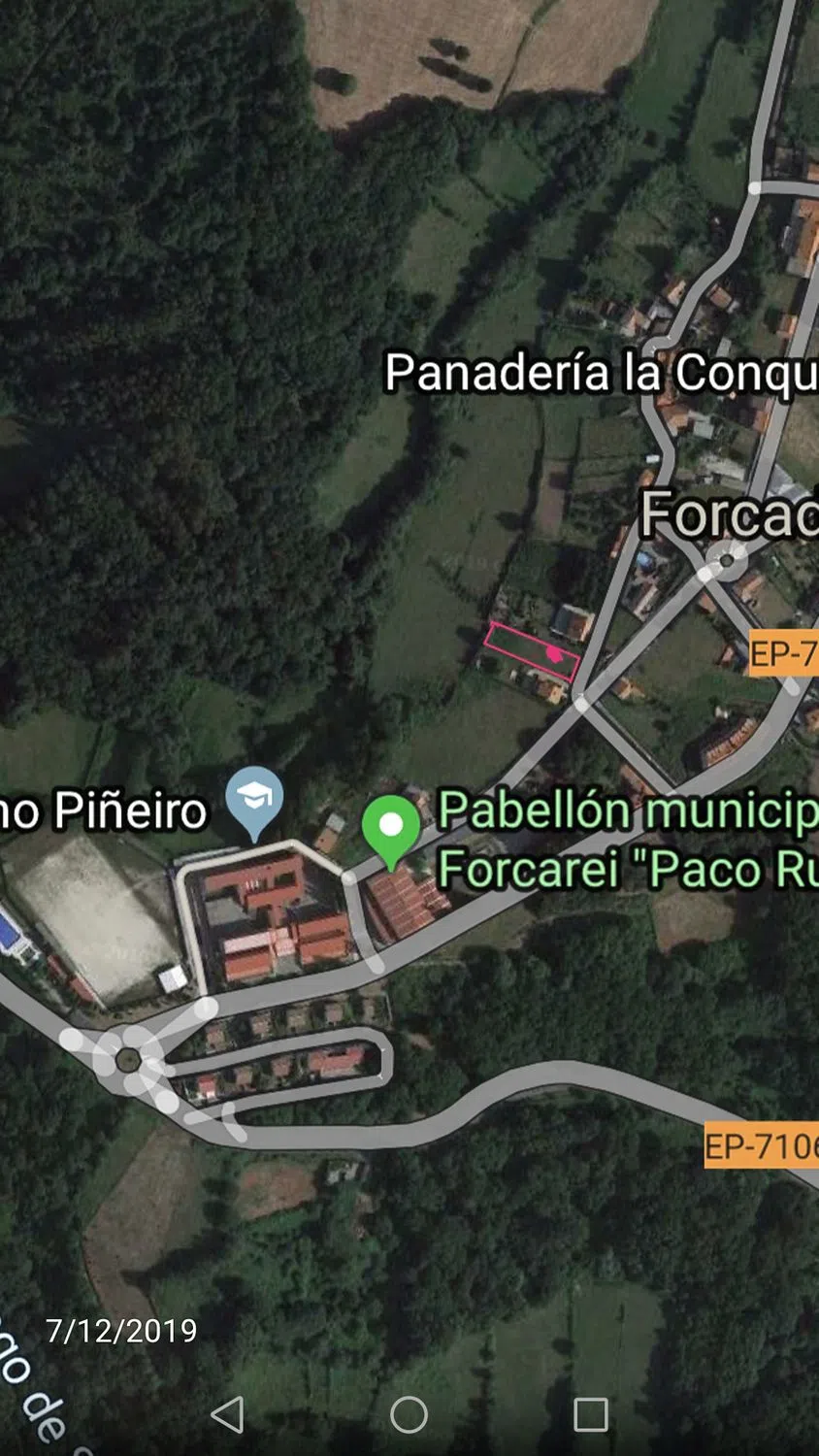
Task: Open the recent apps view
Action: point(590,1414)
